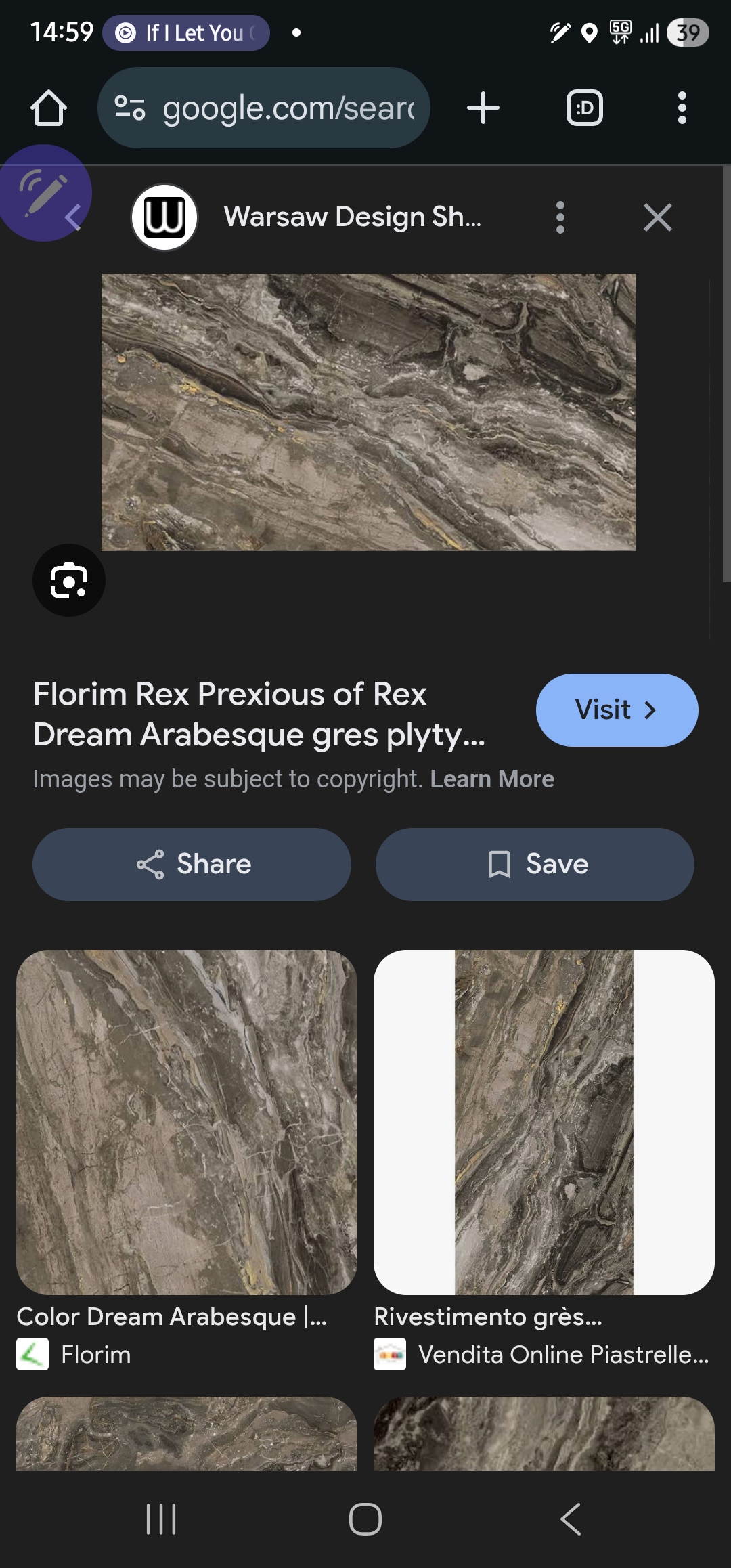Search this image with Google Lens
The height and width of the screenshot is (1568, 731).
tap(69, 580)
